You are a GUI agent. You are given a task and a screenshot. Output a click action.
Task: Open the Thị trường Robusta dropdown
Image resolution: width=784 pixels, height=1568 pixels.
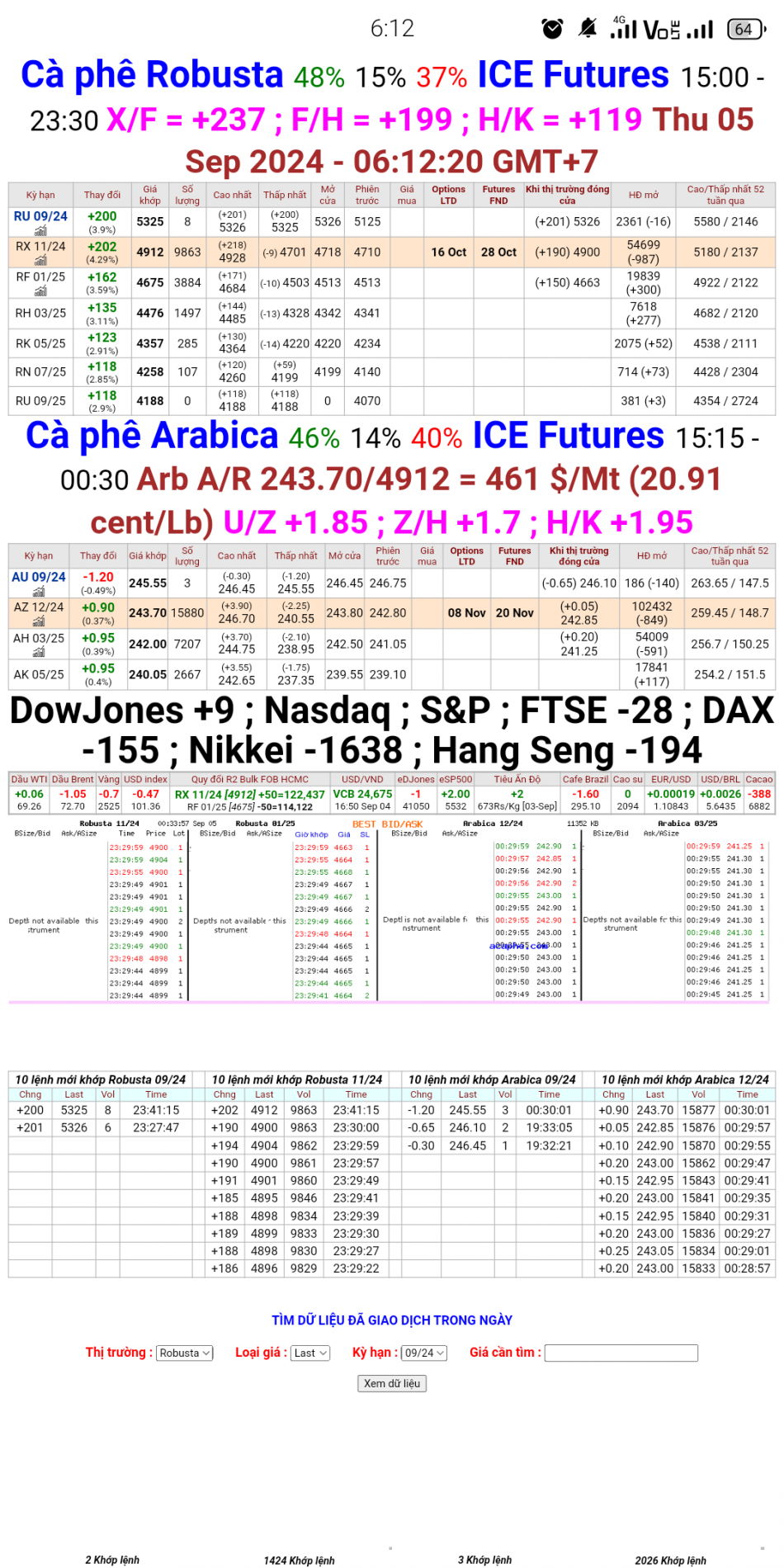click(183, 1353)
